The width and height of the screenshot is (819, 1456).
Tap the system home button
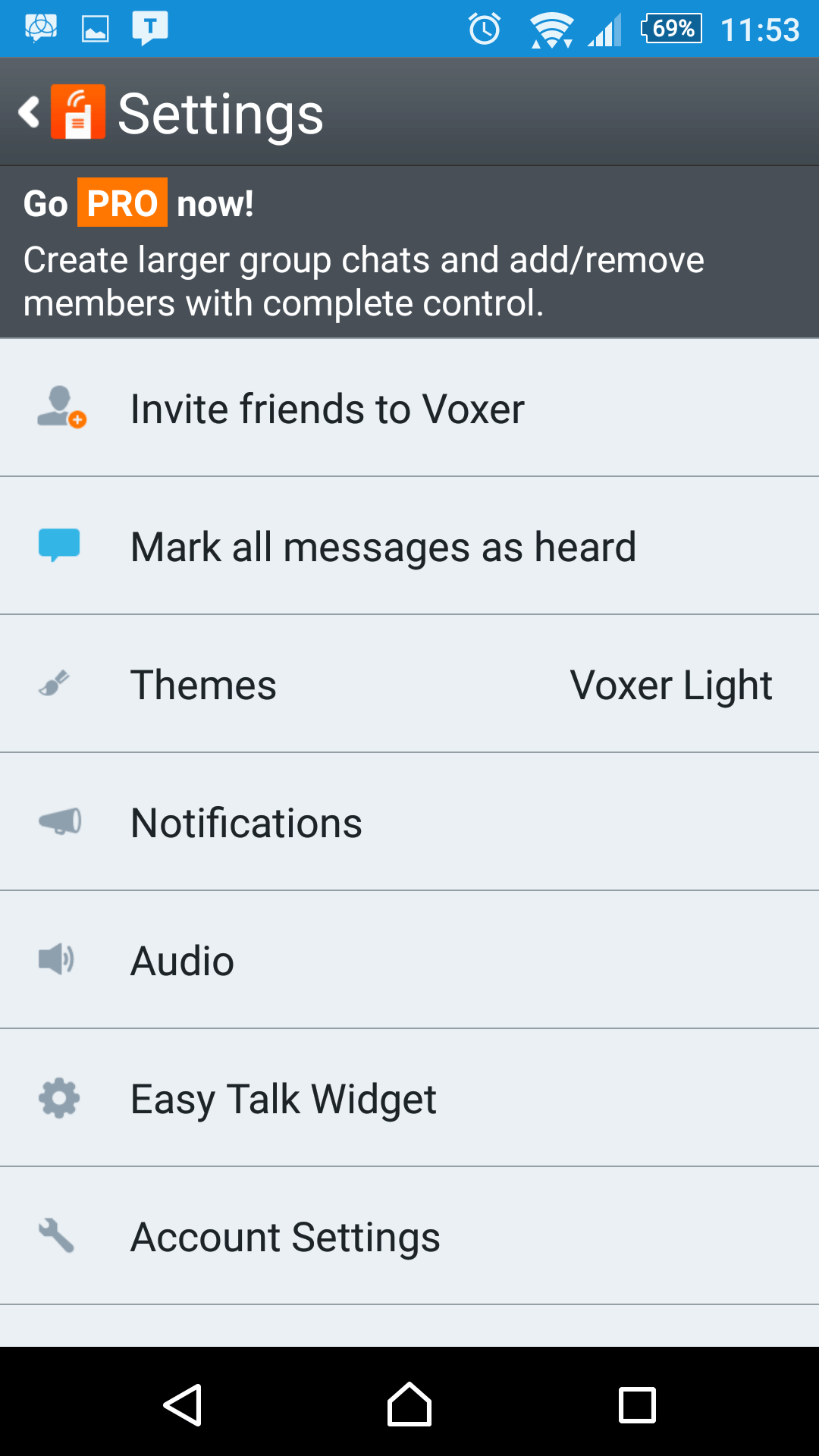409,1404
